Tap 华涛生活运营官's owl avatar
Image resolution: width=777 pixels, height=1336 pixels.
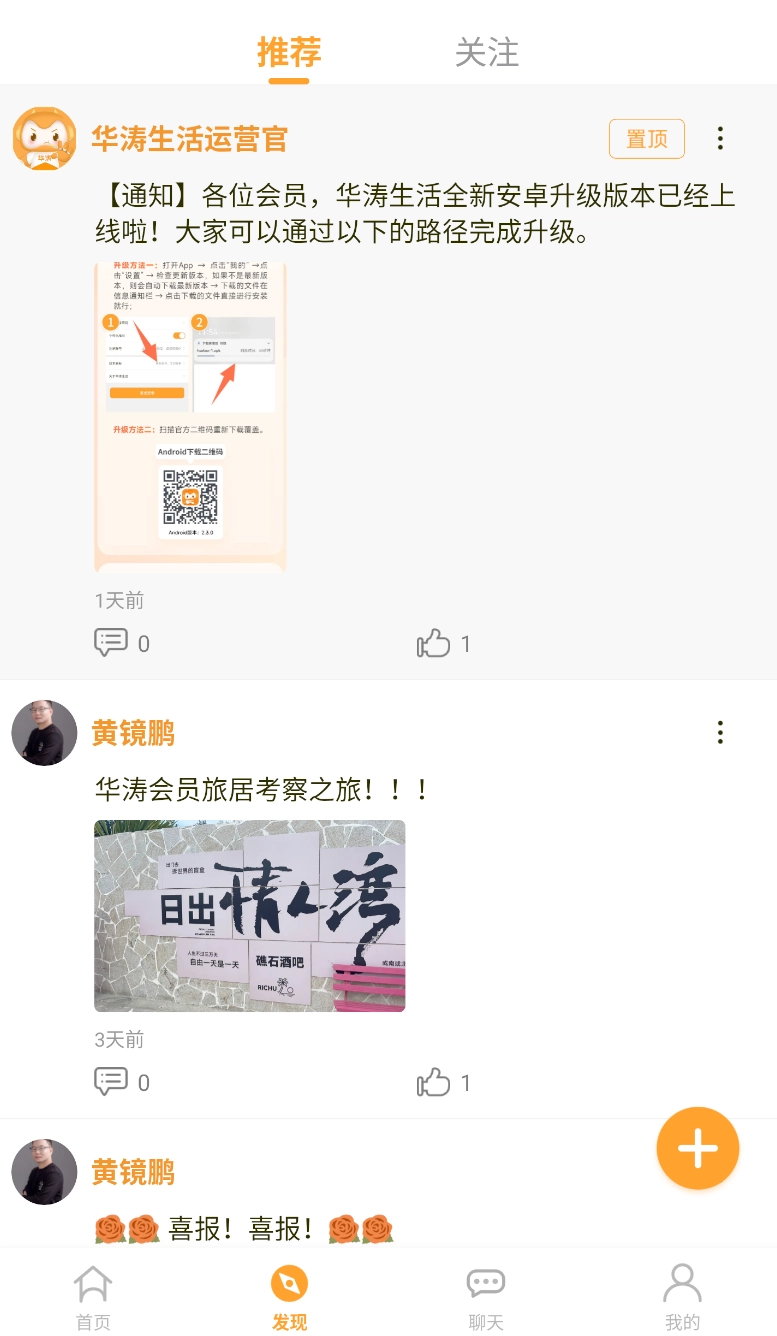pyautogui.click(x=44, y=139)
